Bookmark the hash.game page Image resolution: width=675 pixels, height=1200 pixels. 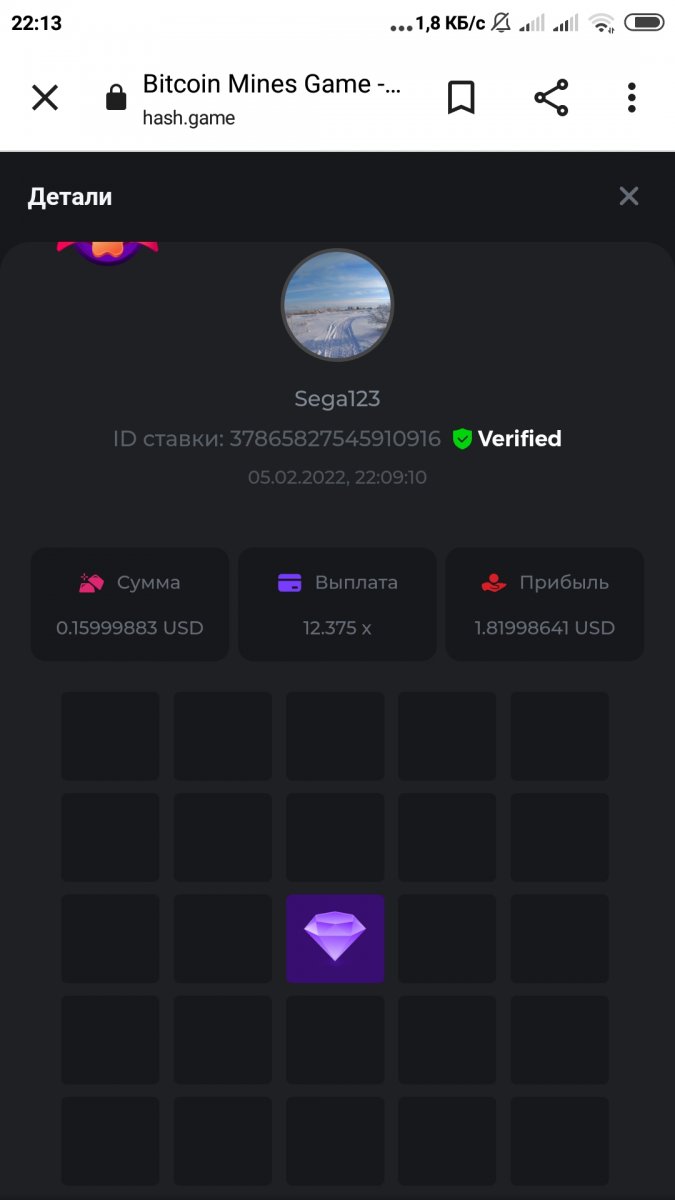(461, 97)
